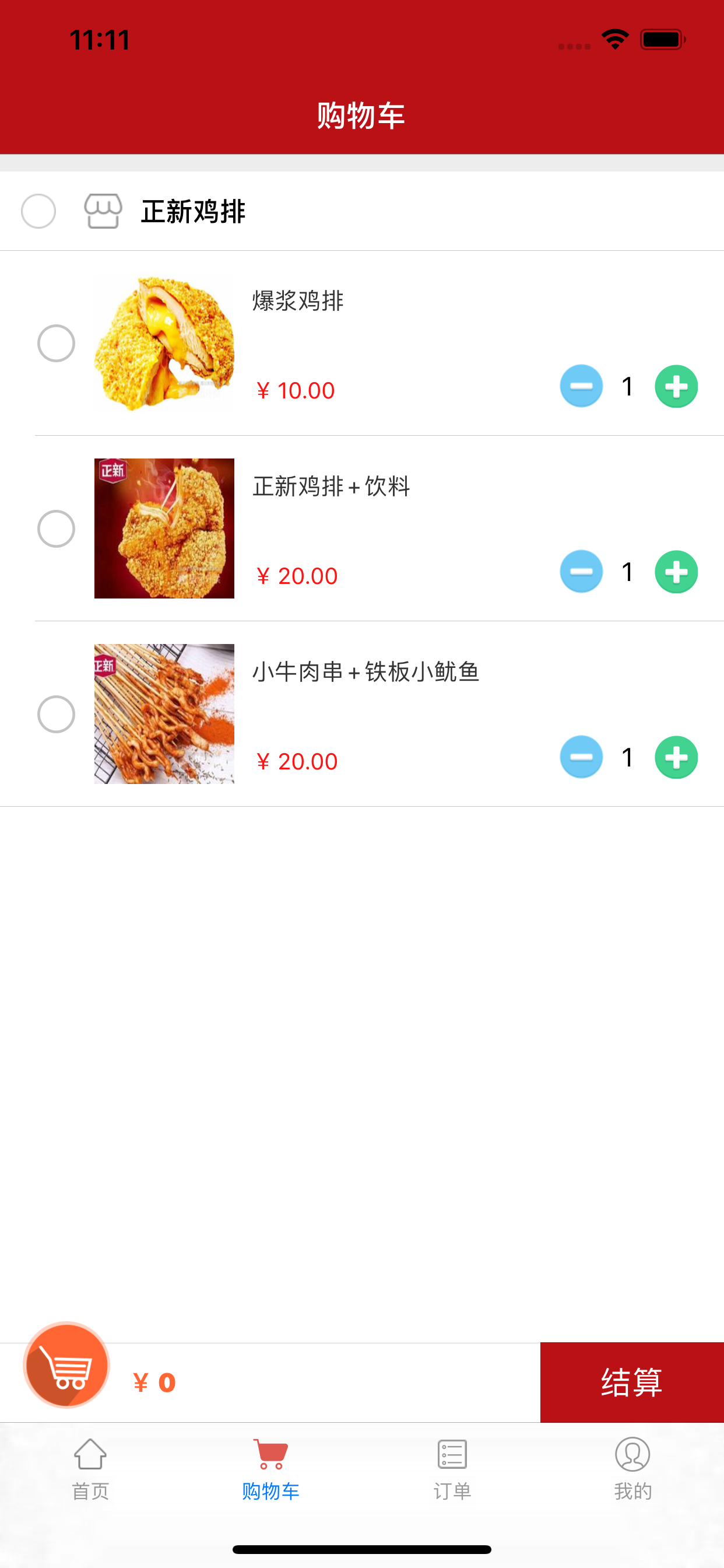Image resolution: width=724 pixels, height=1568 pixels.
Task: Select the 正新鸡排+饮料 item checkbox
Action: click(x=56, y=528)
